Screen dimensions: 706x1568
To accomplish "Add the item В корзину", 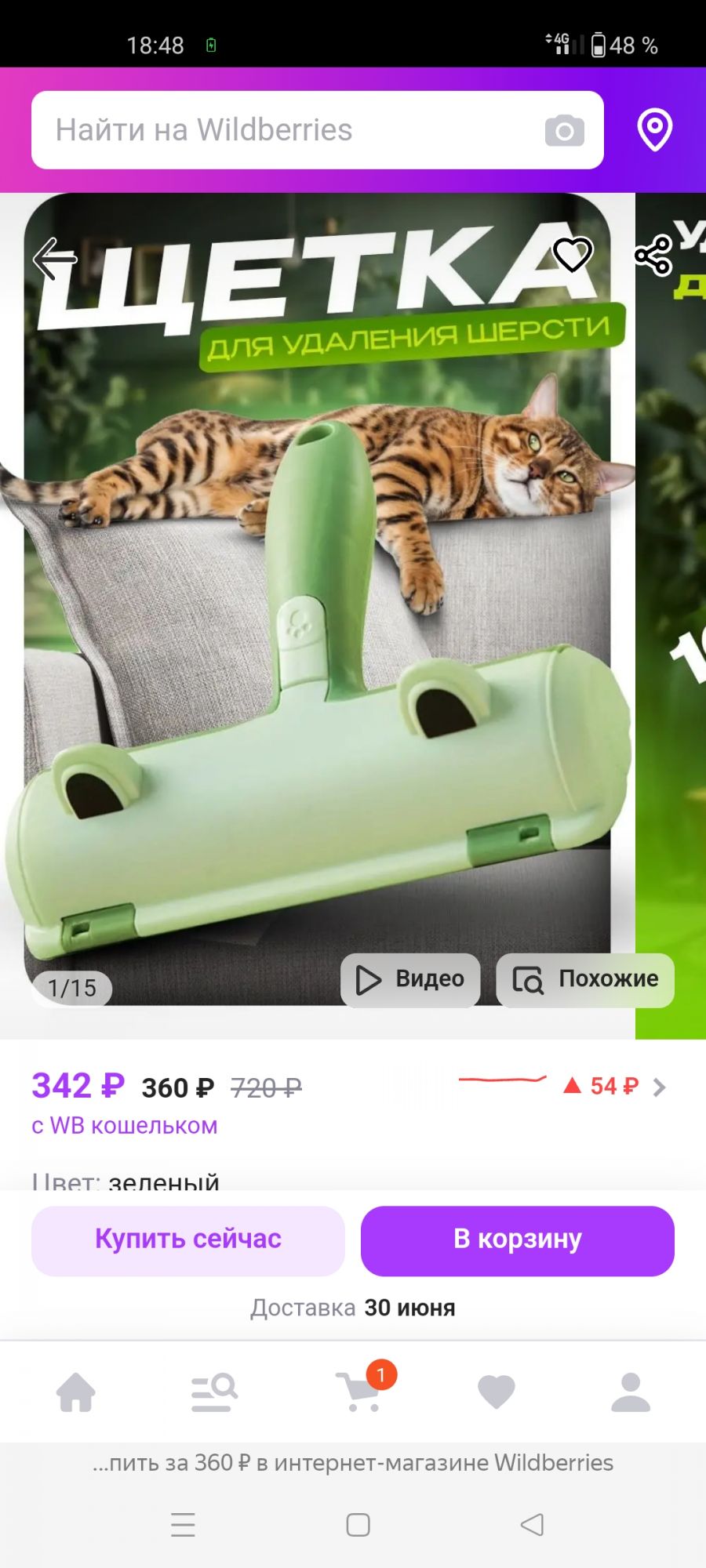I will [x=518, y=1240].
